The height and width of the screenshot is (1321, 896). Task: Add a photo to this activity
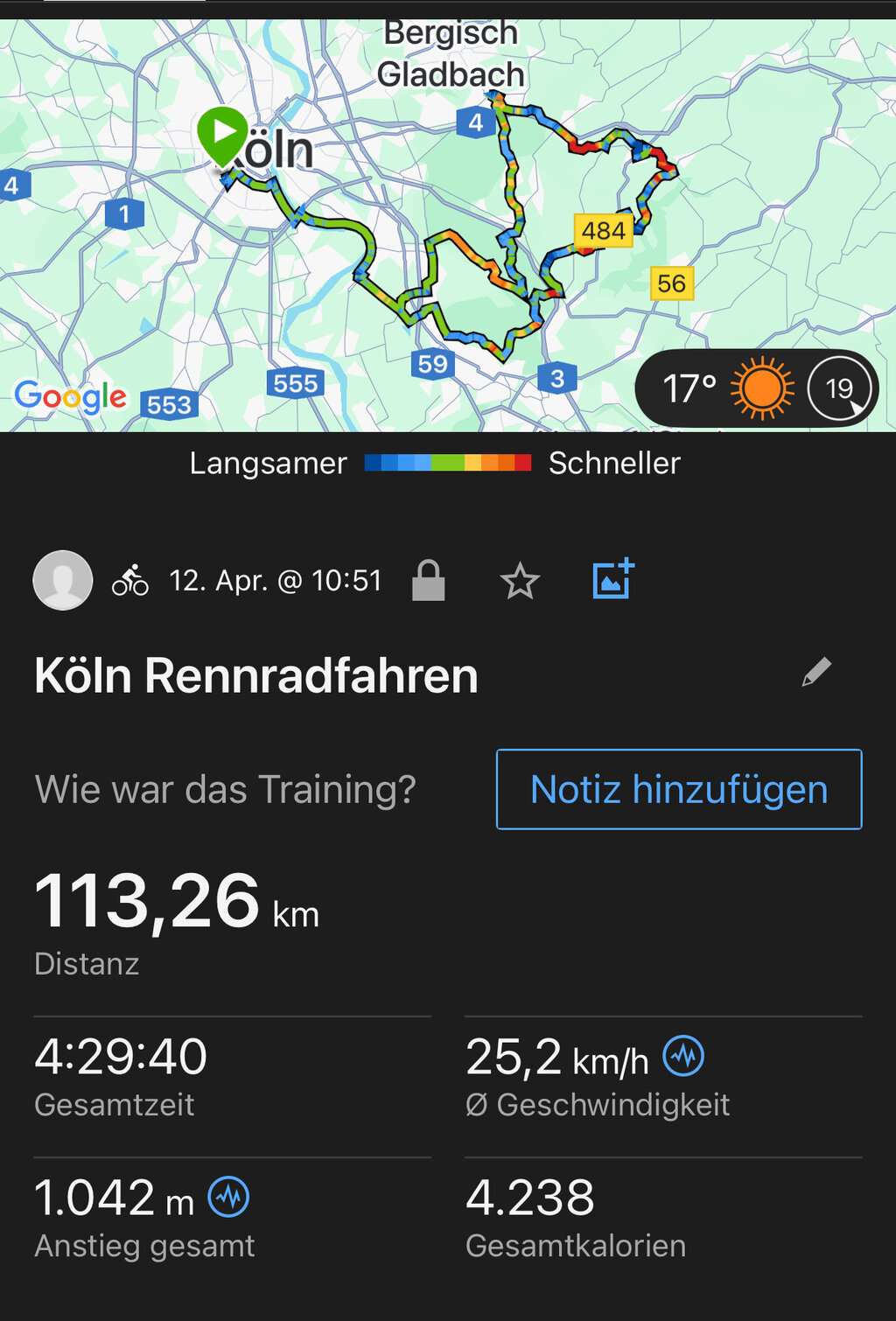(612, 579)
